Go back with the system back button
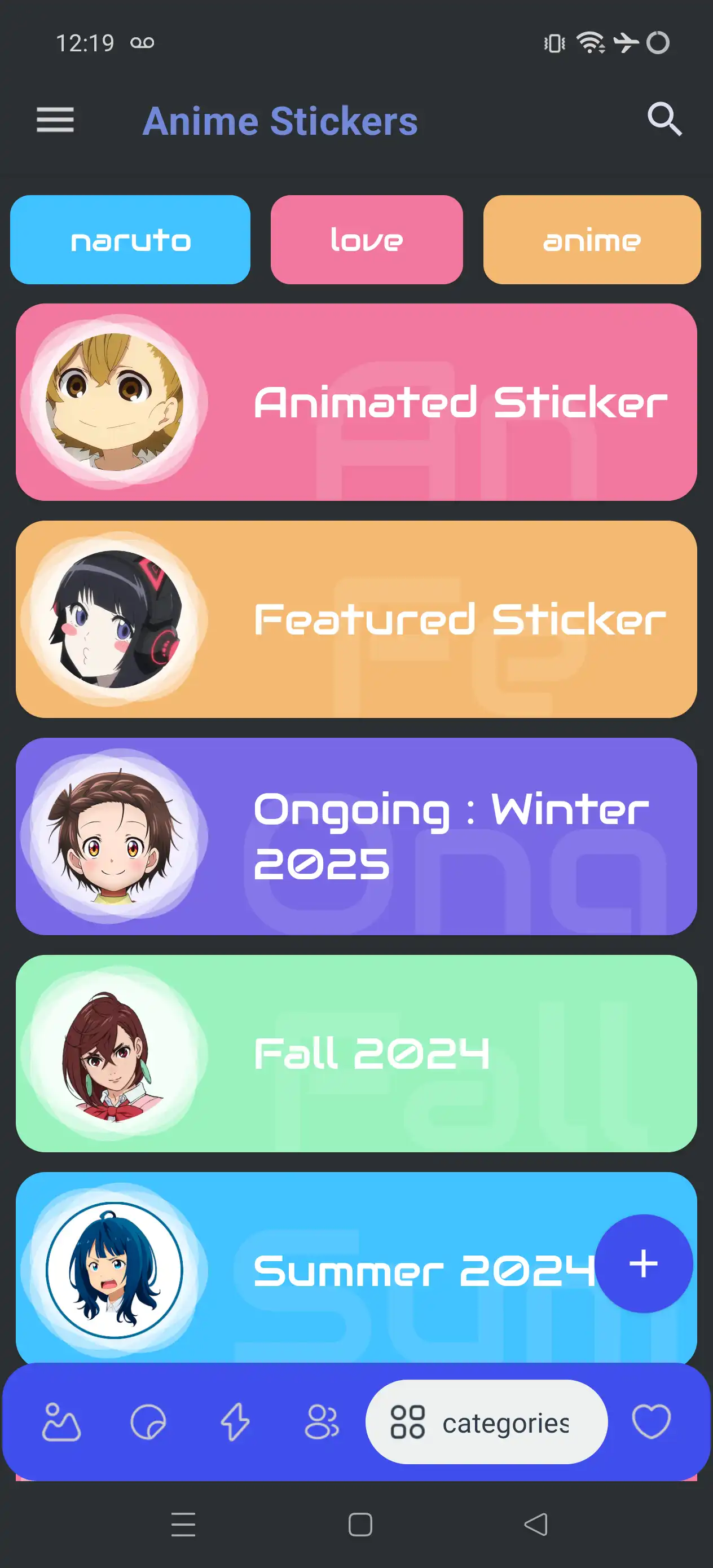 point(536,1524)
